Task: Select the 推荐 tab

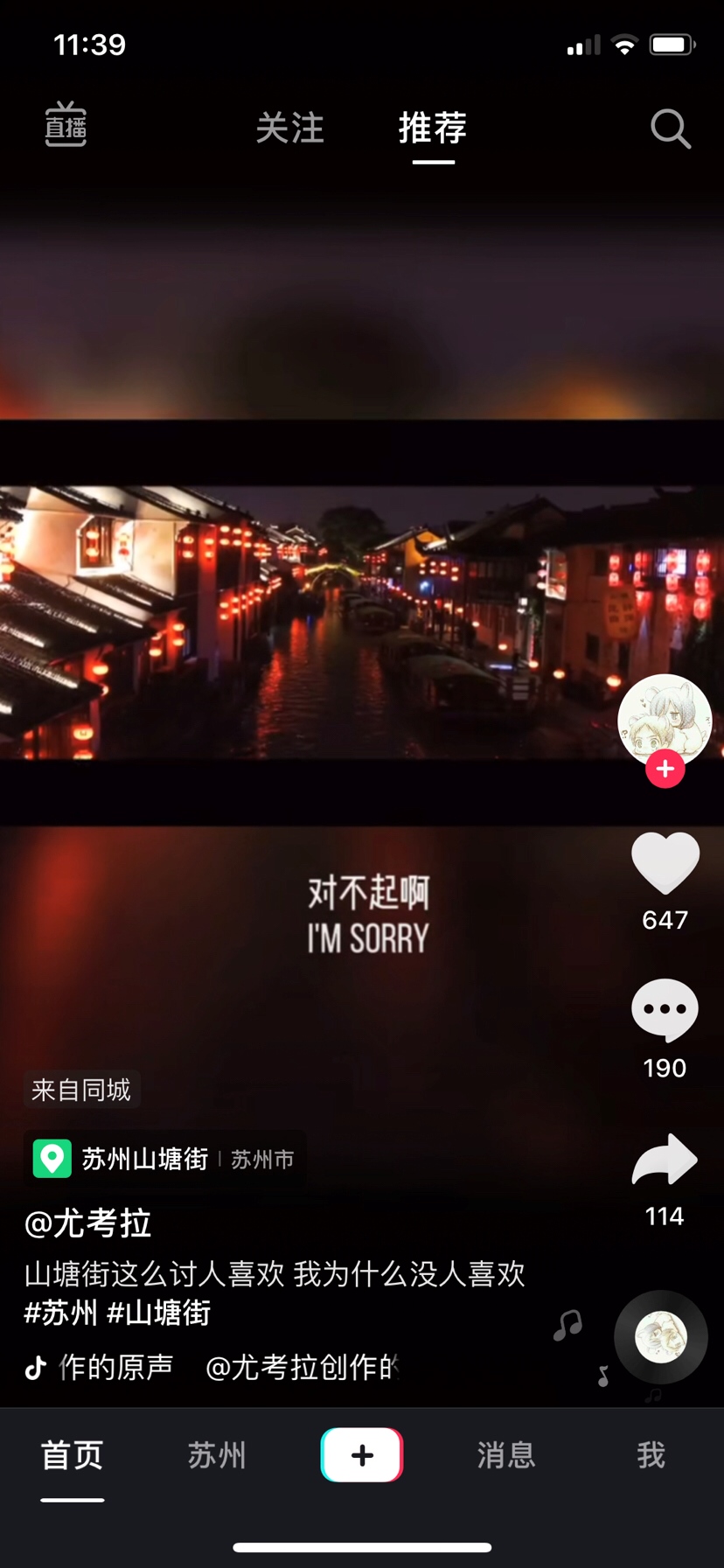Action: [x=433, y=129]
